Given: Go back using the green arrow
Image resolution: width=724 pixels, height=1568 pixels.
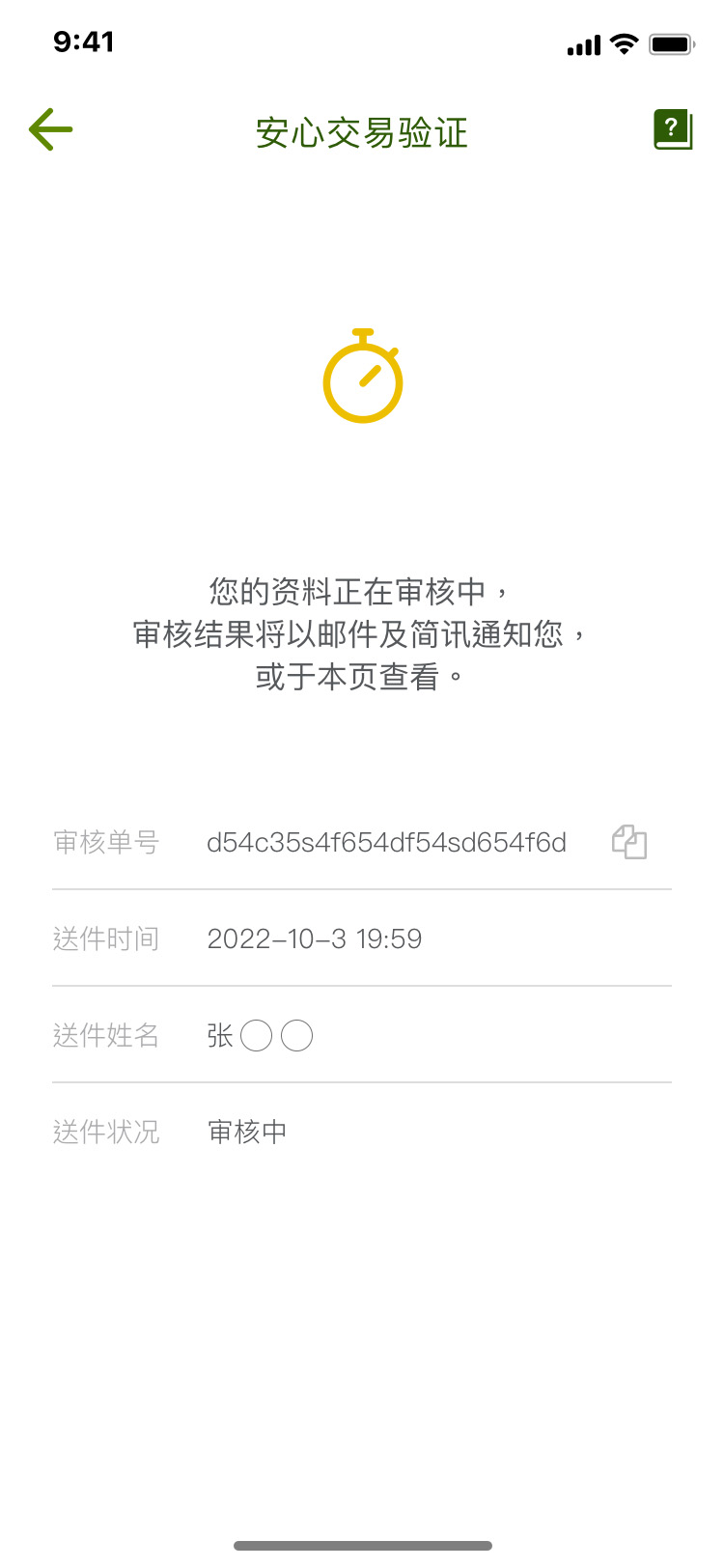Looking at the screenshot, I should pyautogui.click(x=51, y=129).
